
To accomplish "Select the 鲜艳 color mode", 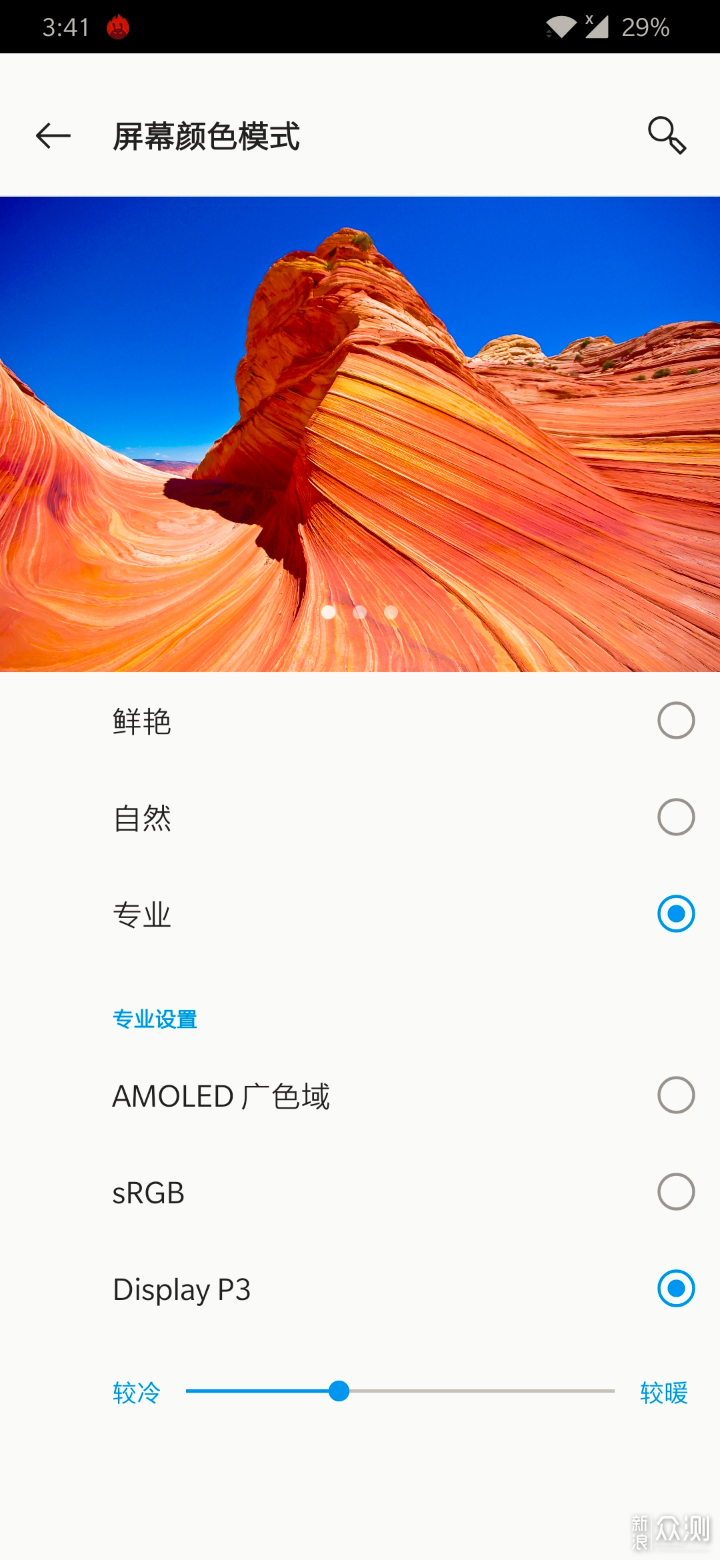I will pos(675,720).
